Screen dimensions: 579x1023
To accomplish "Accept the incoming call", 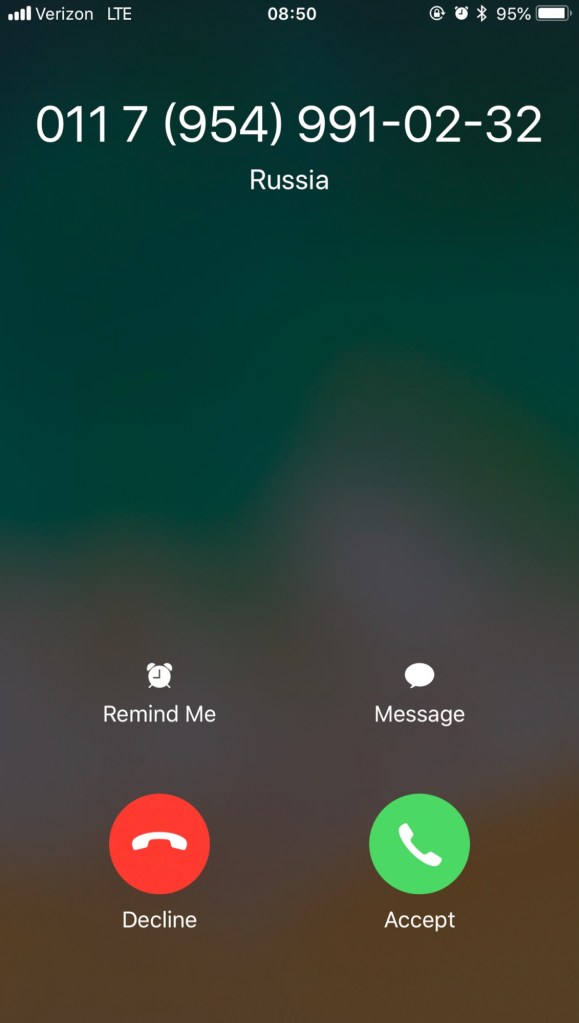I will pyautogui.click(x=419, y=844).
